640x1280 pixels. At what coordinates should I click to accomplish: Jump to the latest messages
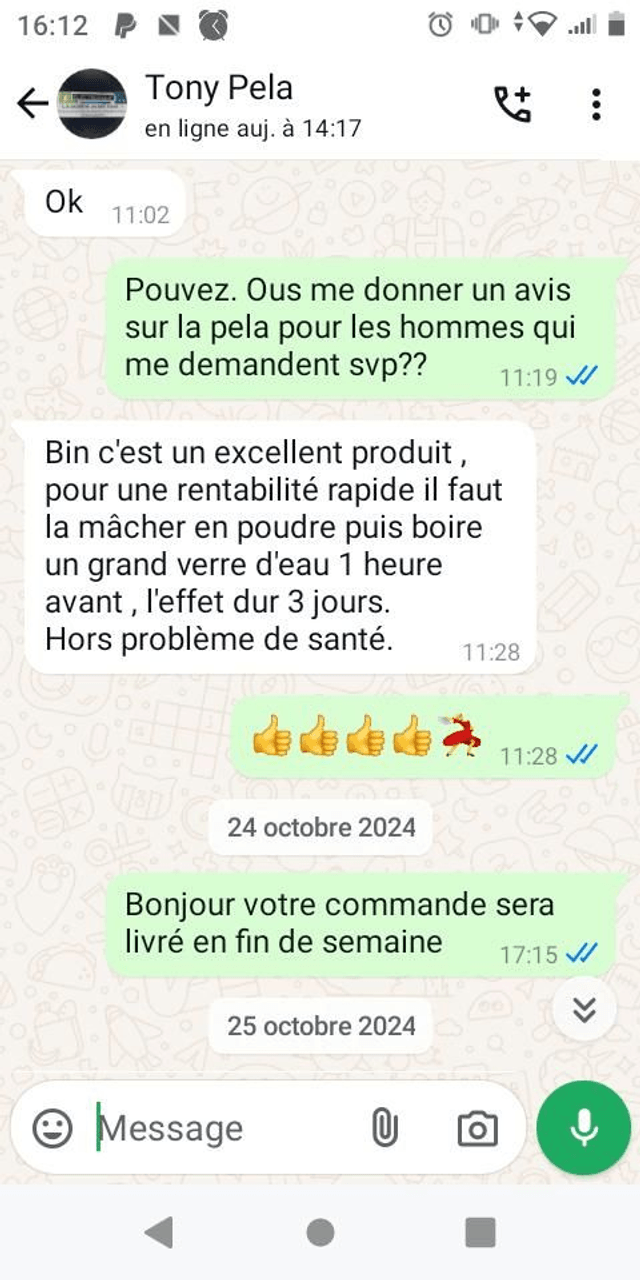tap(585, 1009)
